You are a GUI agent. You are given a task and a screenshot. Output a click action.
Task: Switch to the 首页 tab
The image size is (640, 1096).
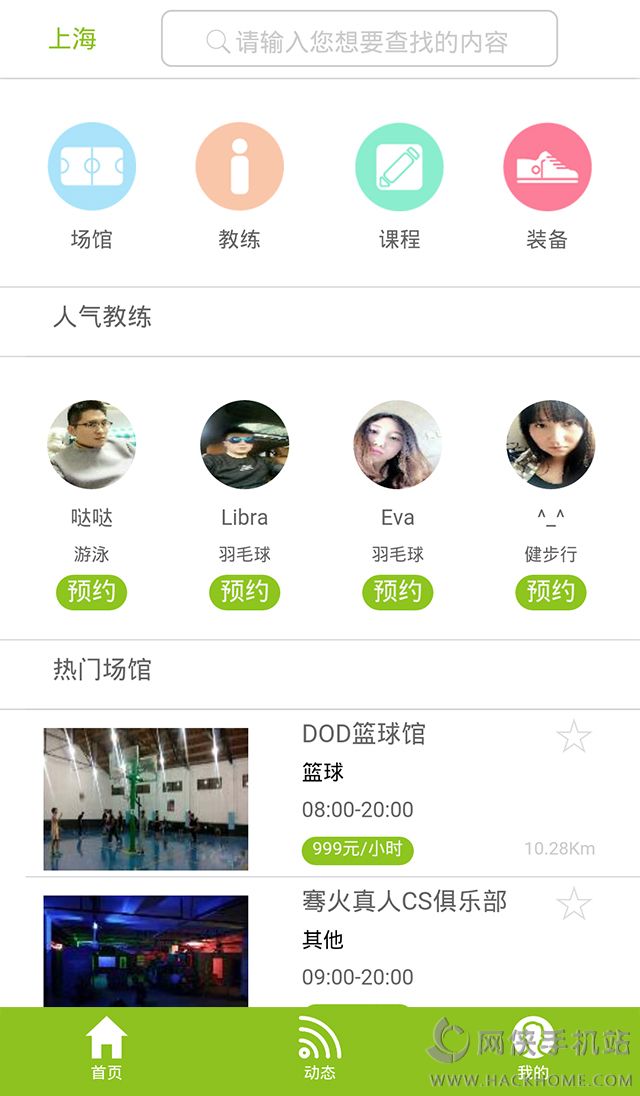pos(106,1050)
